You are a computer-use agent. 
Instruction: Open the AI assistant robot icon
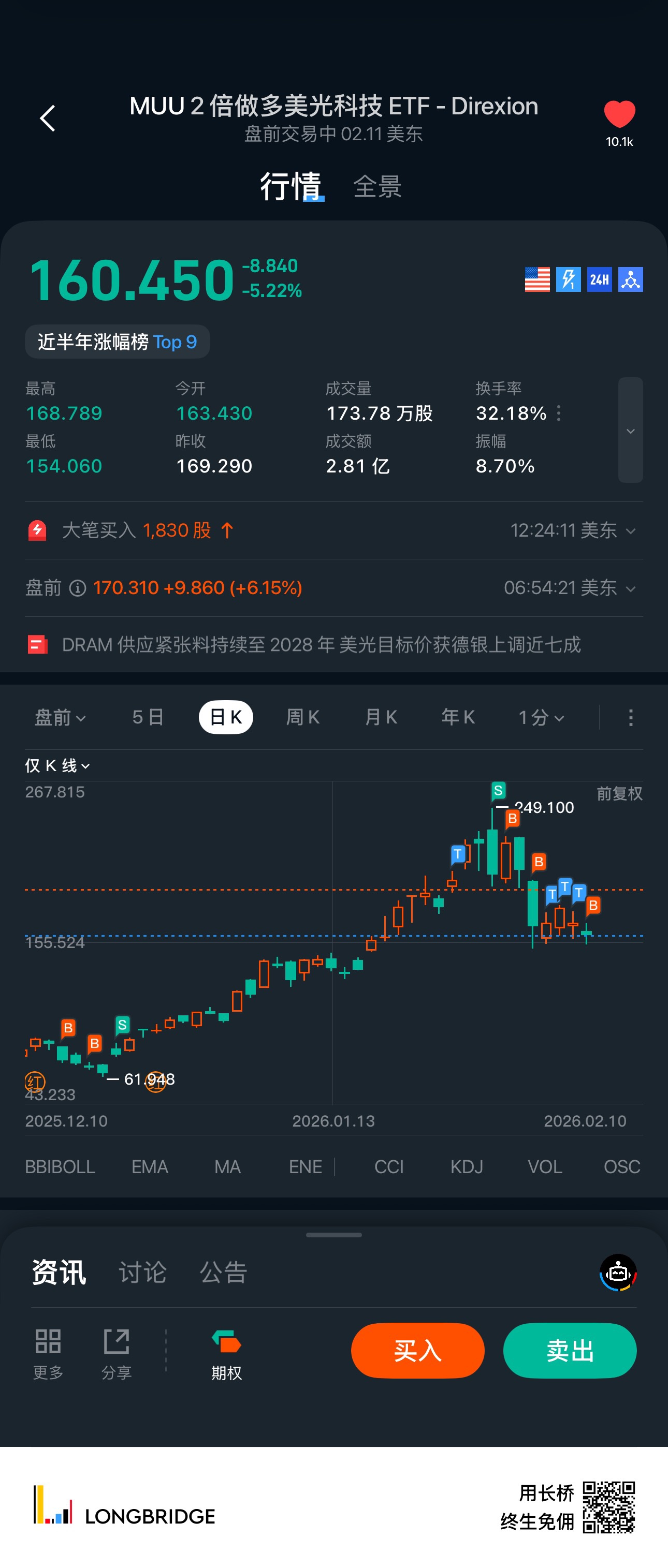[617, 1272]
